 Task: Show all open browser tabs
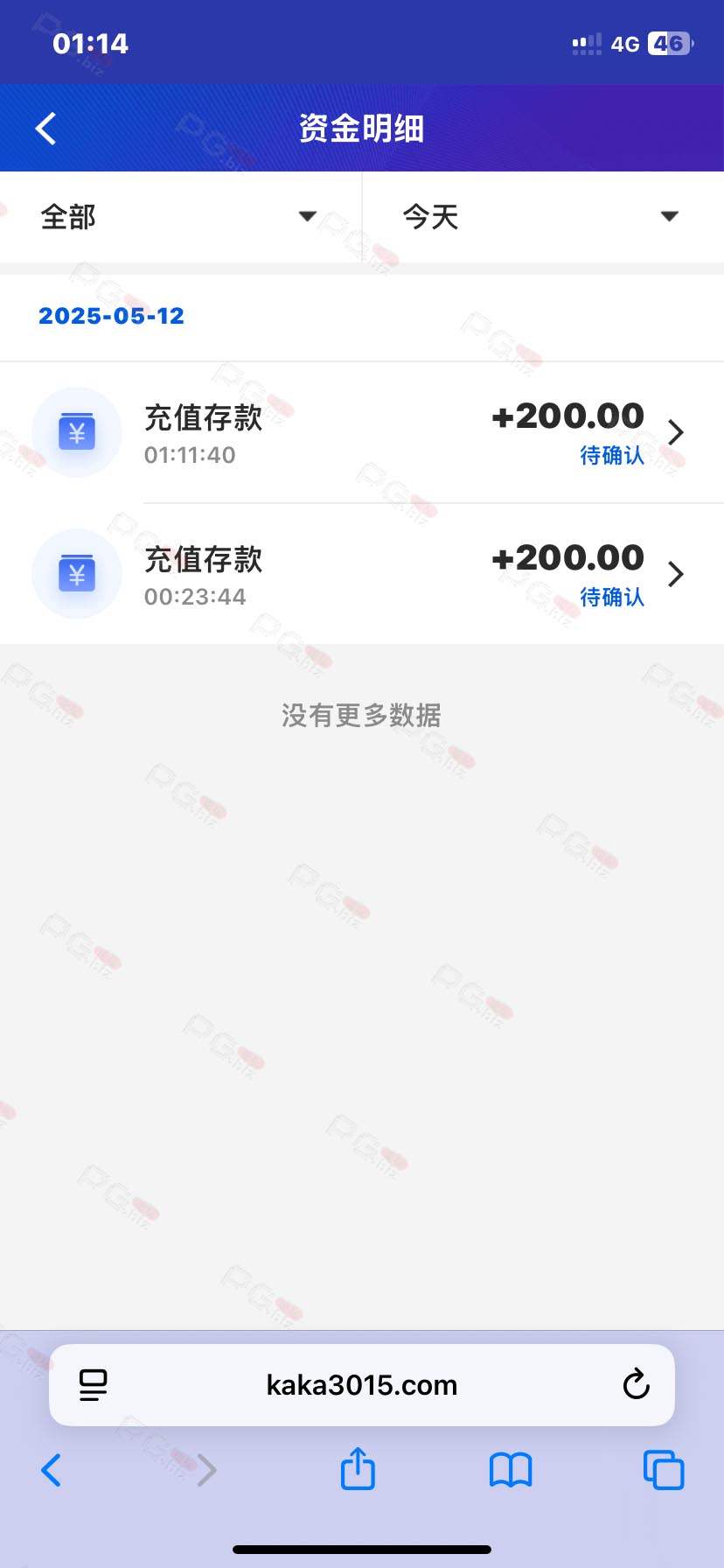tap(664, 1470)
